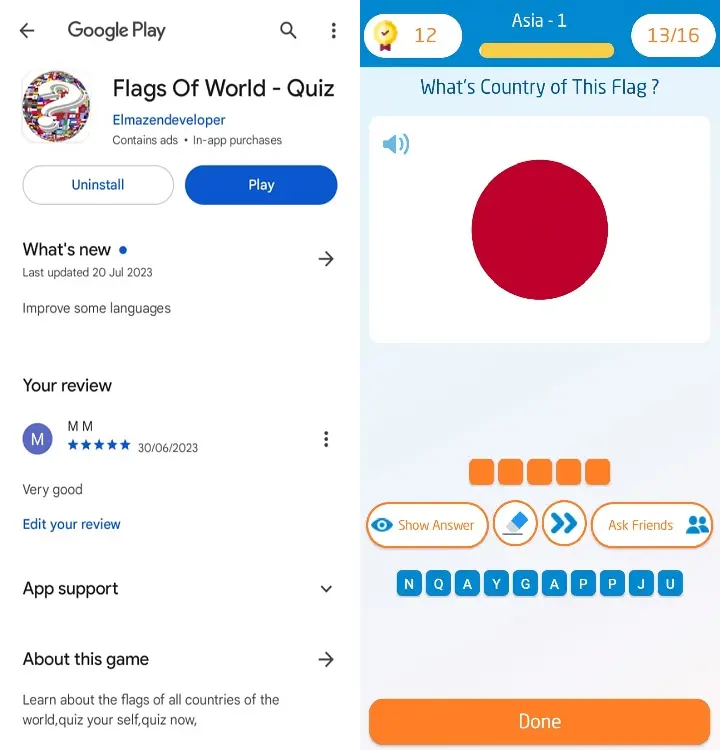
Task: Go back from the Play Store page
Action: tap(27, 30)
